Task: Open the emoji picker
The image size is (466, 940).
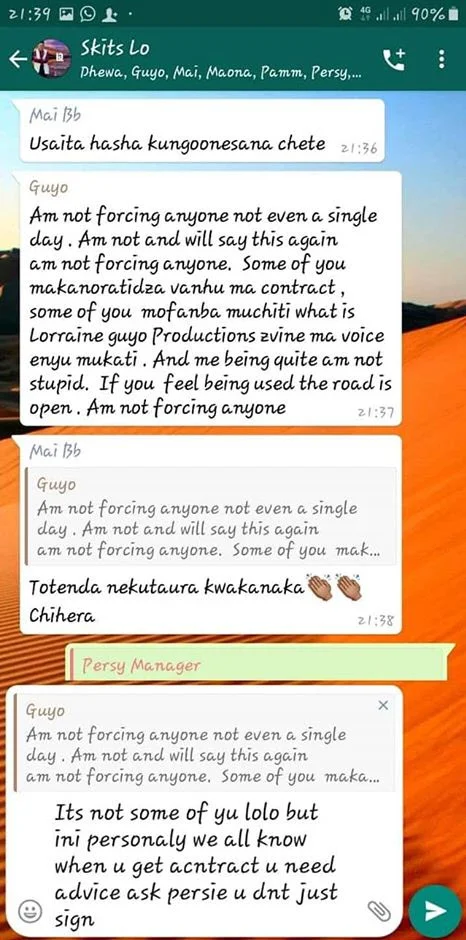Action: tap(28, 912)
